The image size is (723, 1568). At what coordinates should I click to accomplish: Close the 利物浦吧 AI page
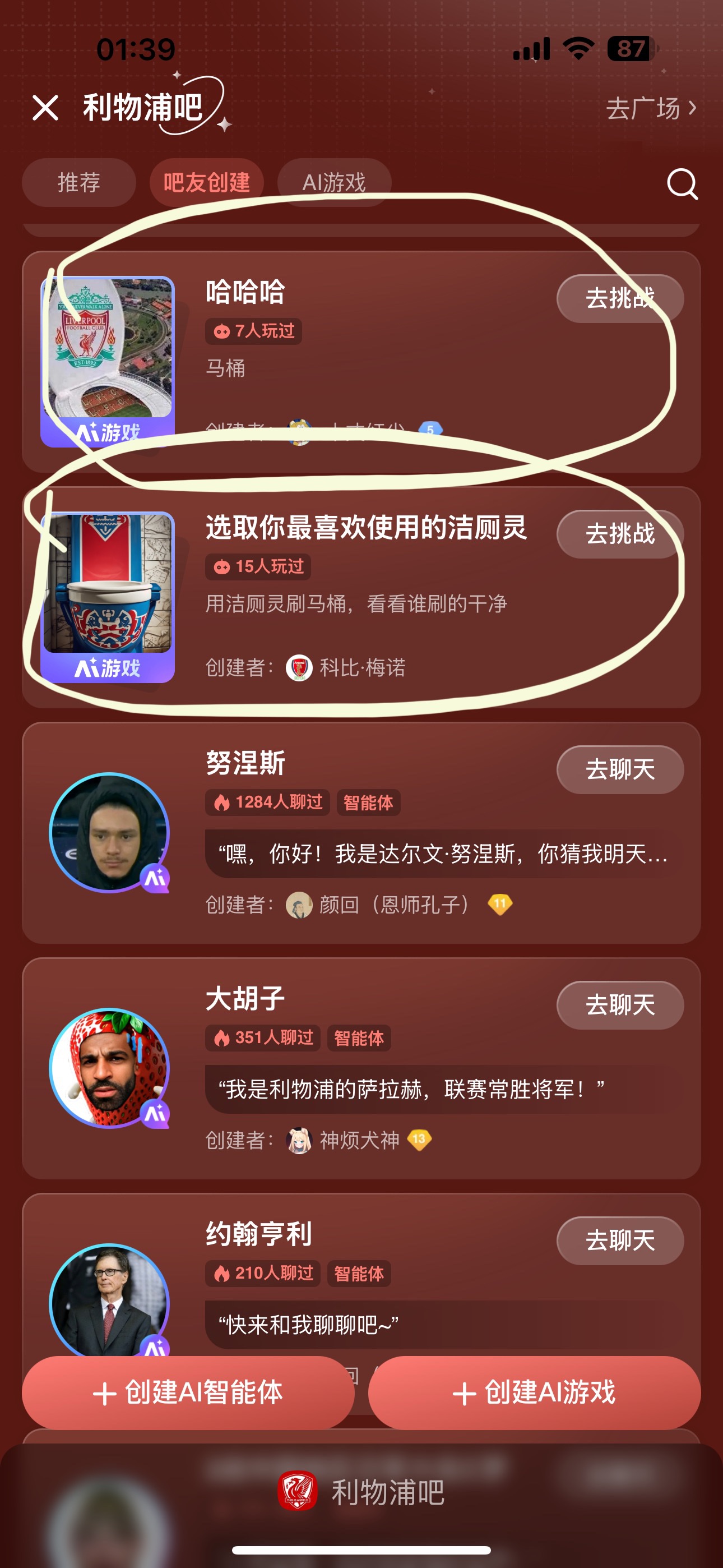tap(45, 108)
